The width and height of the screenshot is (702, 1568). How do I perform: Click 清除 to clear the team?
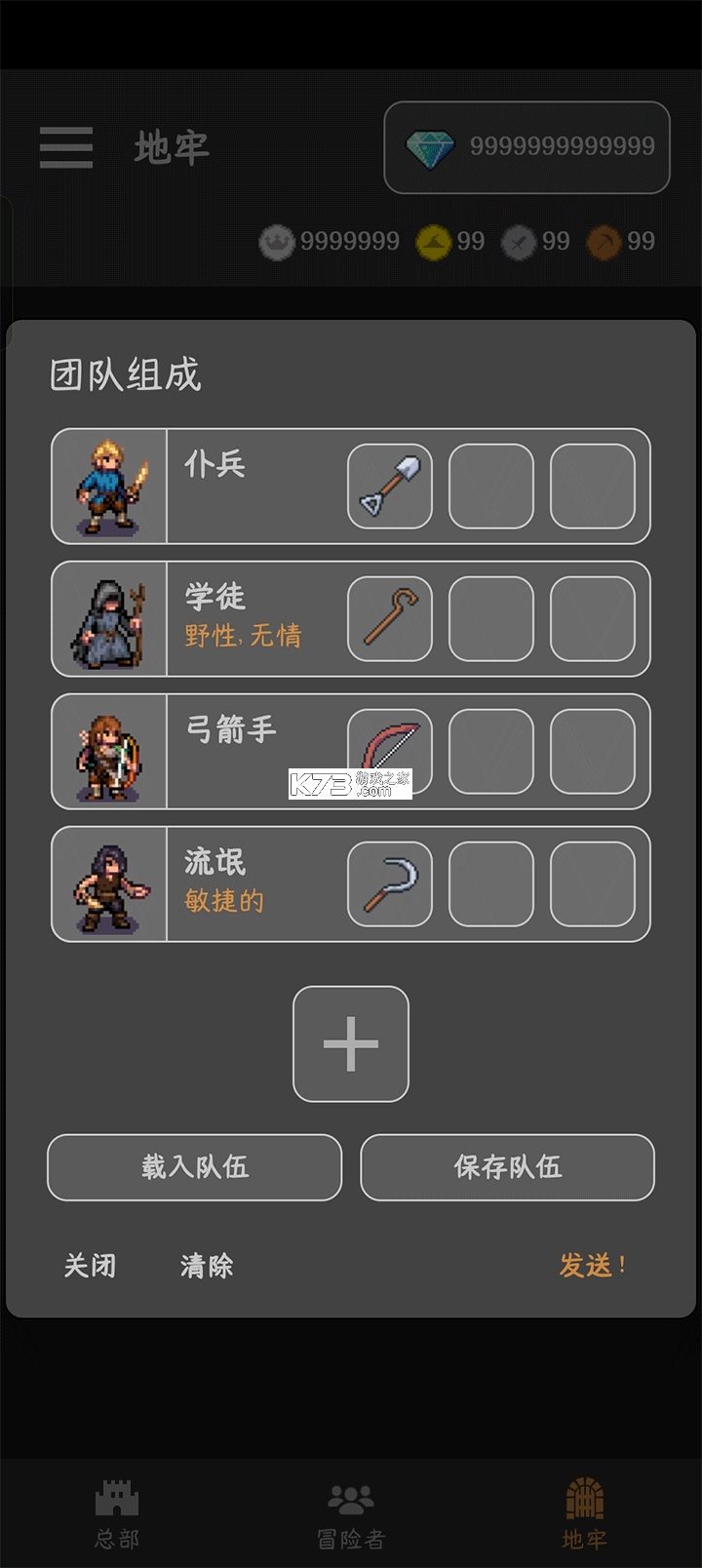[206, 1265]
